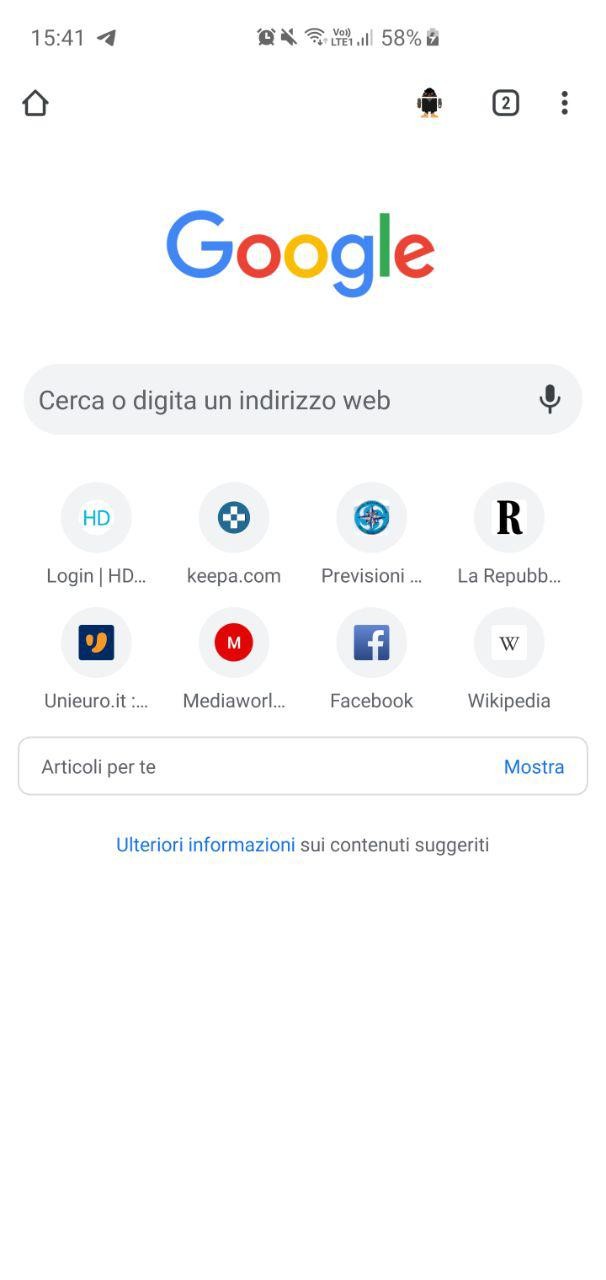Tap the home icon in the toolbar
The height and width of the screenshot is (1280, 606).
[35, 103]
